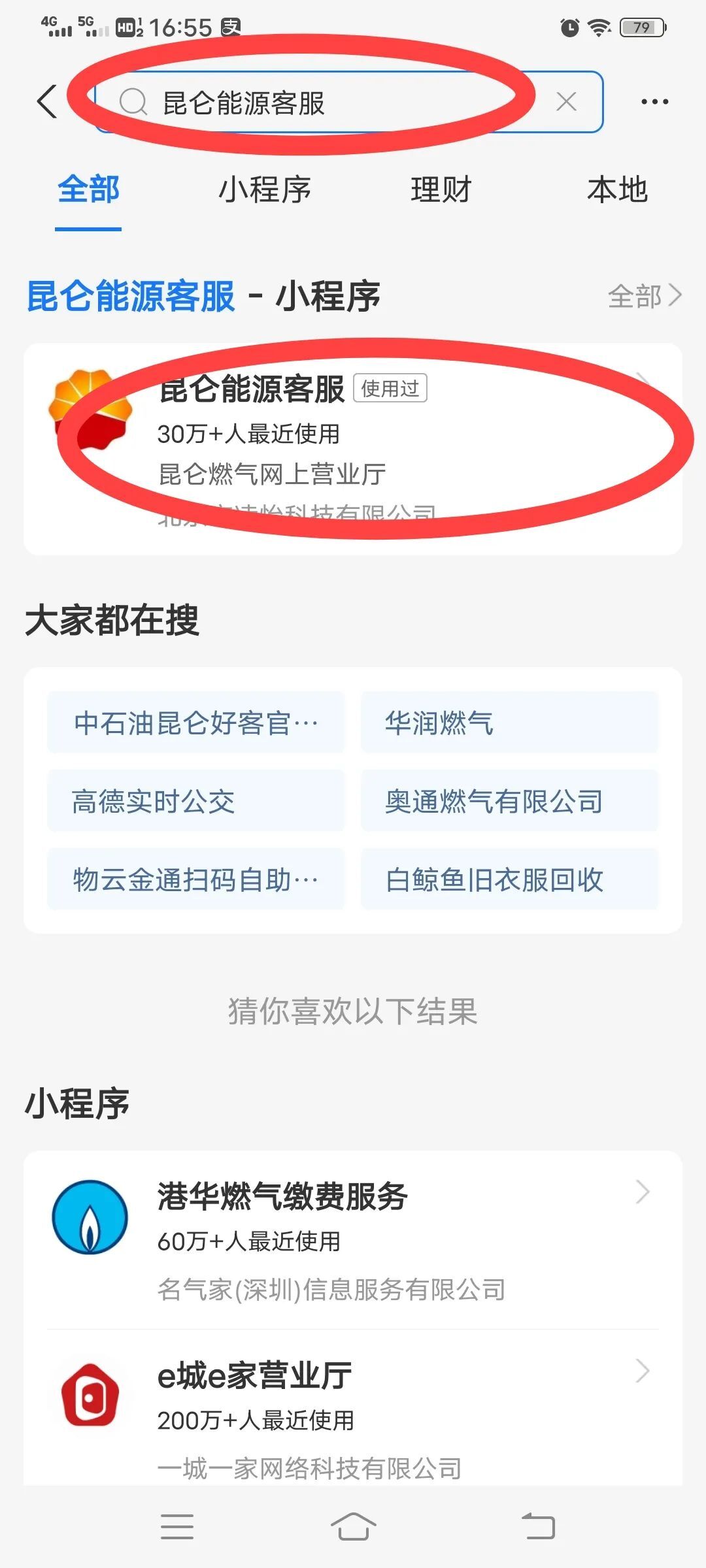Tap the 奥通燃气有限公司 suggestion chip
706x1568 pixels.
510,801
